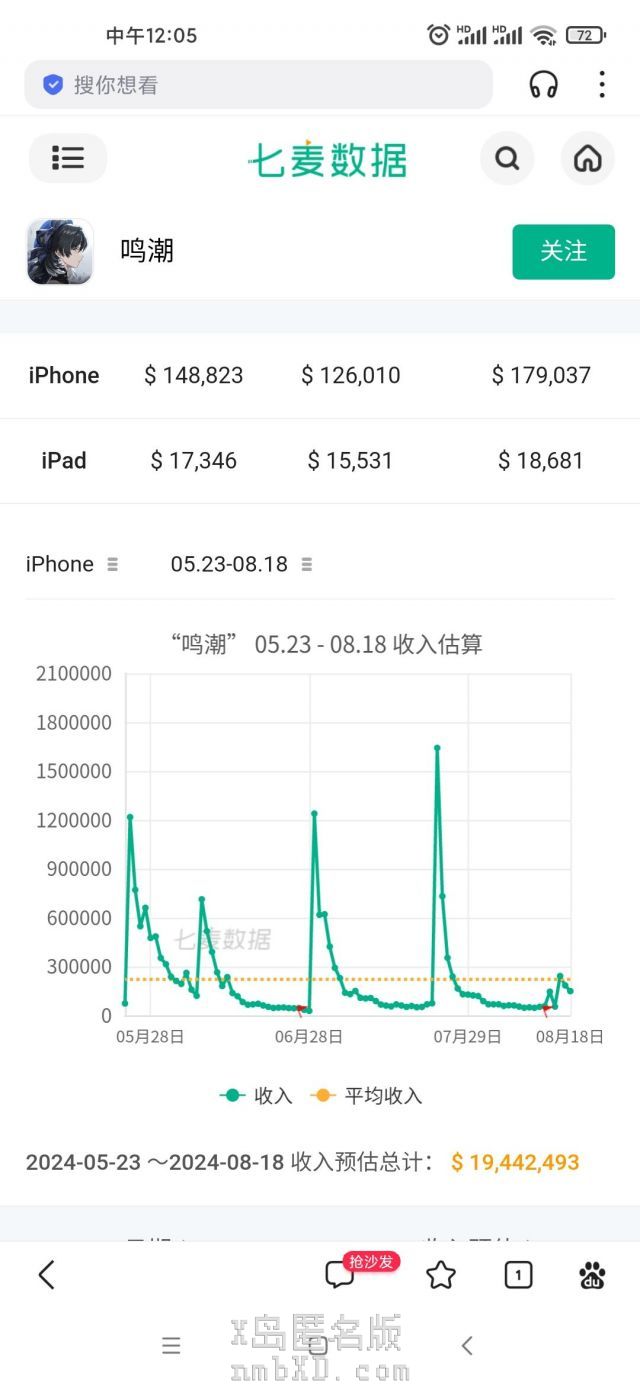The height and width of the screenshot is (1386, 640).
Task: Go back with the browser back arrow
Action: (x=46, y=1274)
